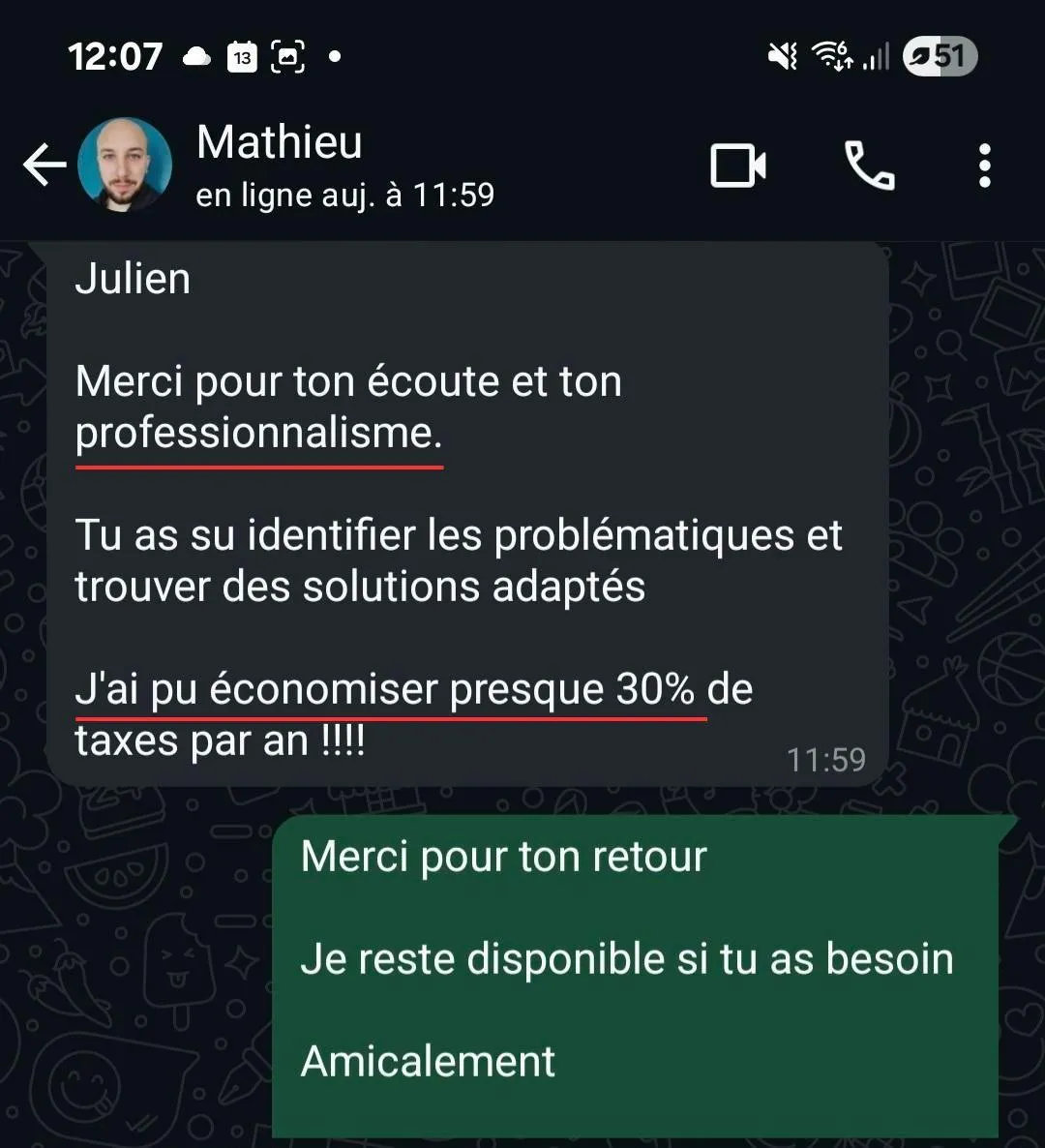Open Mathieu's profile picture
The image size is (1045, 1148).
click(125, 166)
